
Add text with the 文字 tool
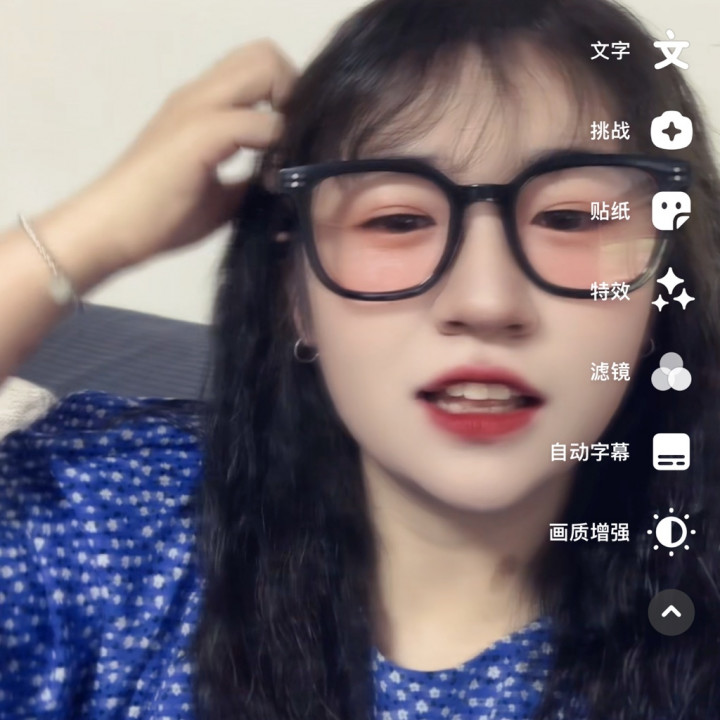click(x=671, y=51)
